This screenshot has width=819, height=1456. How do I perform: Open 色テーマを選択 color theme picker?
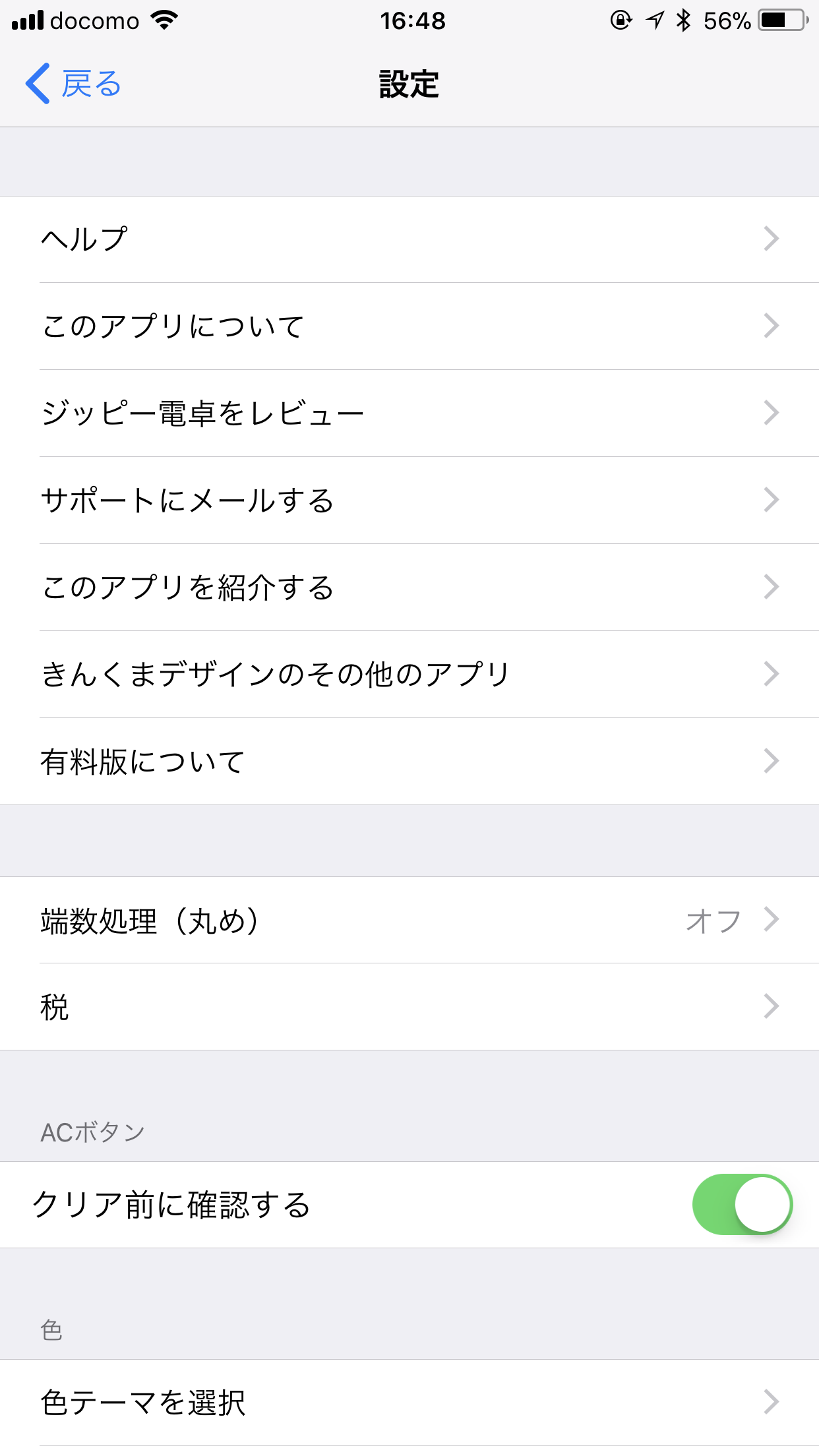[409, 1402]
